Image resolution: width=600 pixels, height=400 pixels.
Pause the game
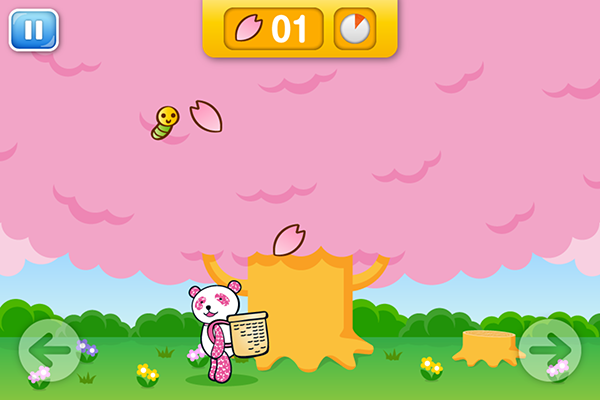[33, 30]
